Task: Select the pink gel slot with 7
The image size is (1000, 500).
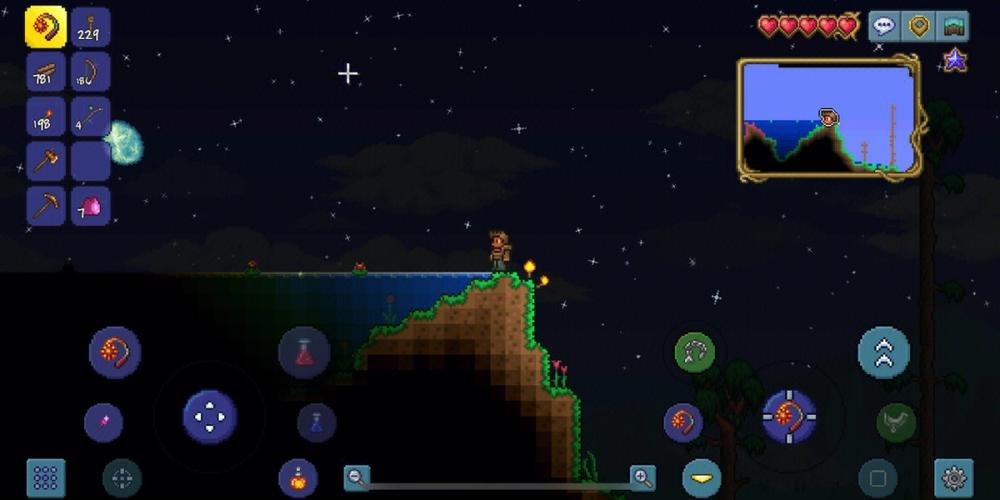Action: 90,205
